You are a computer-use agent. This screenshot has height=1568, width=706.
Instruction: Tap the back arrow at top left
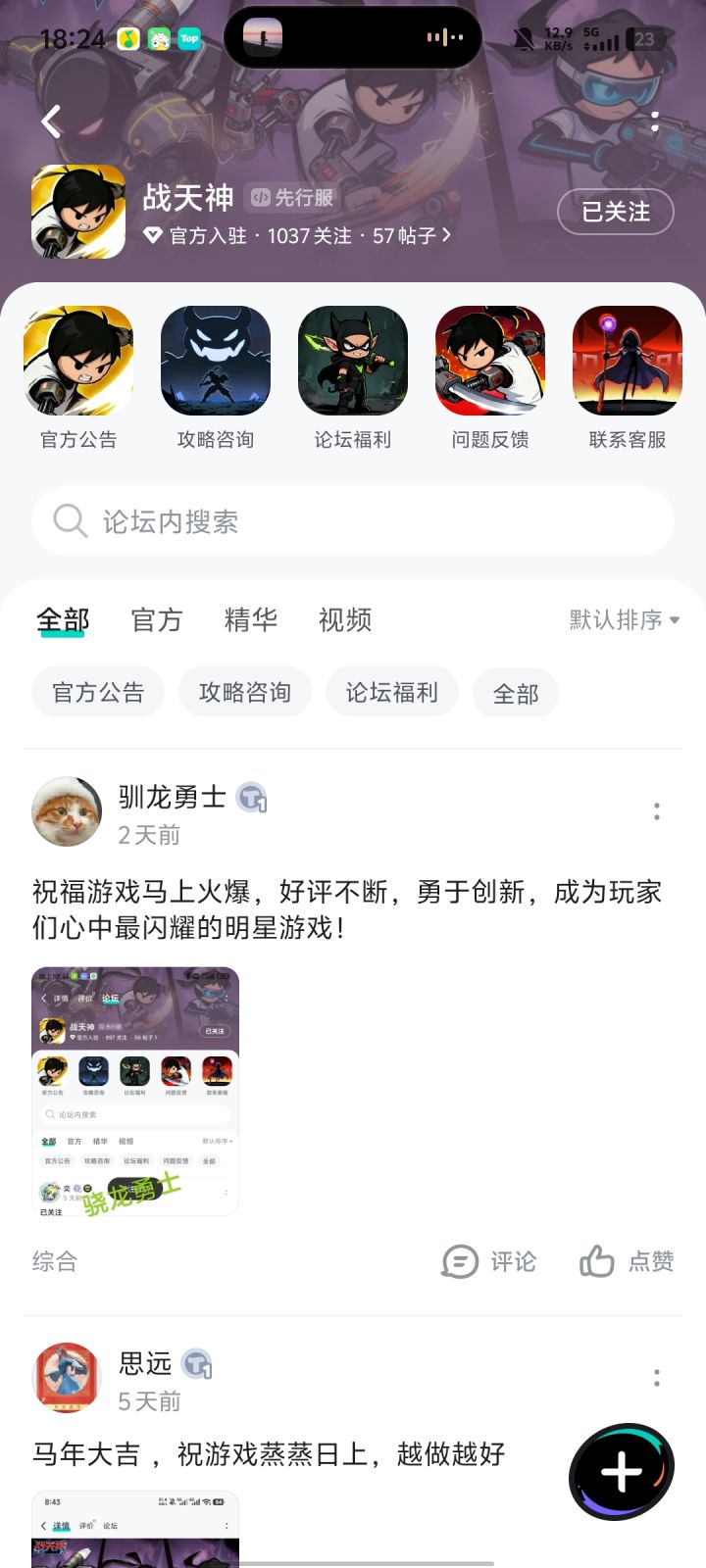(48, 122)
